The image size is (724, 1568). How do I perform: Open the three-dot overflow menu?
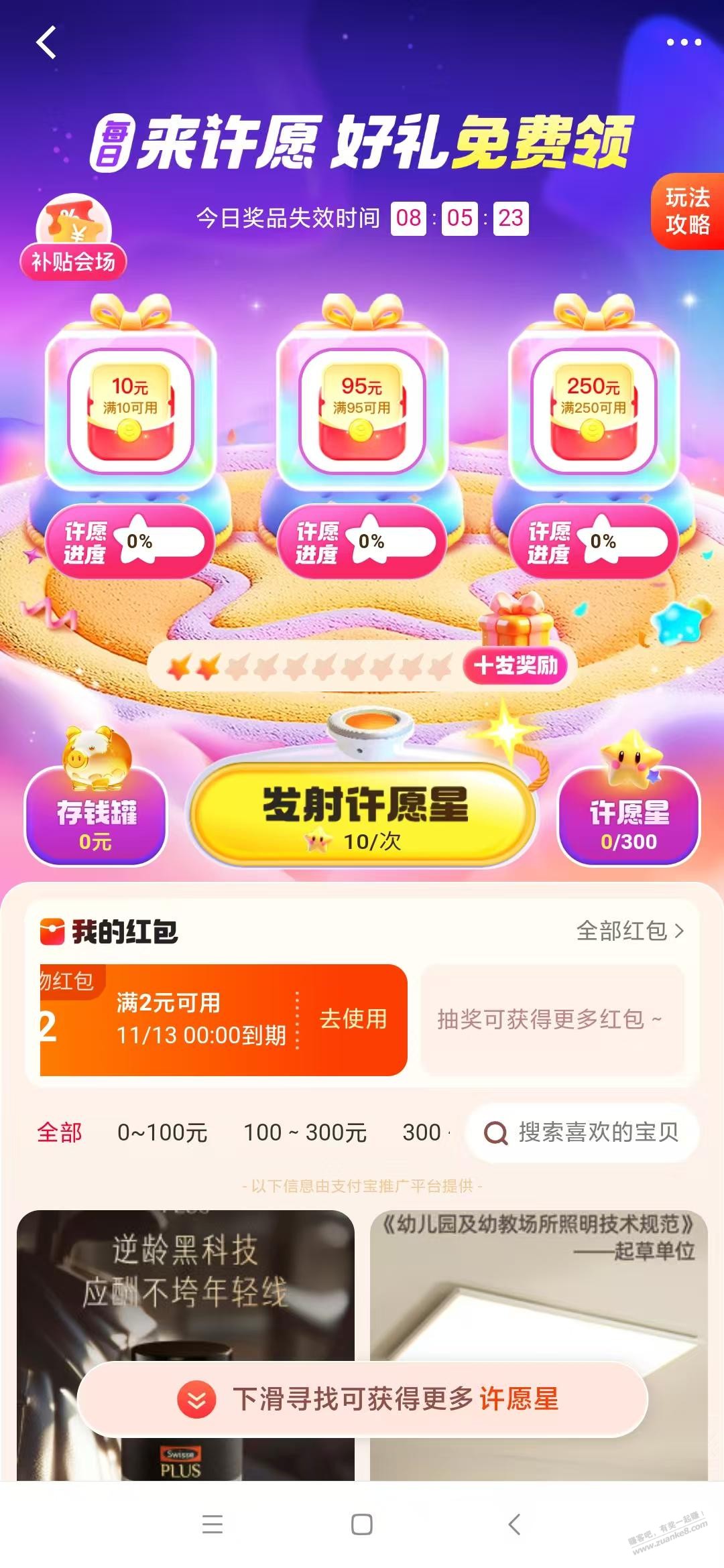tap(683, 43)
